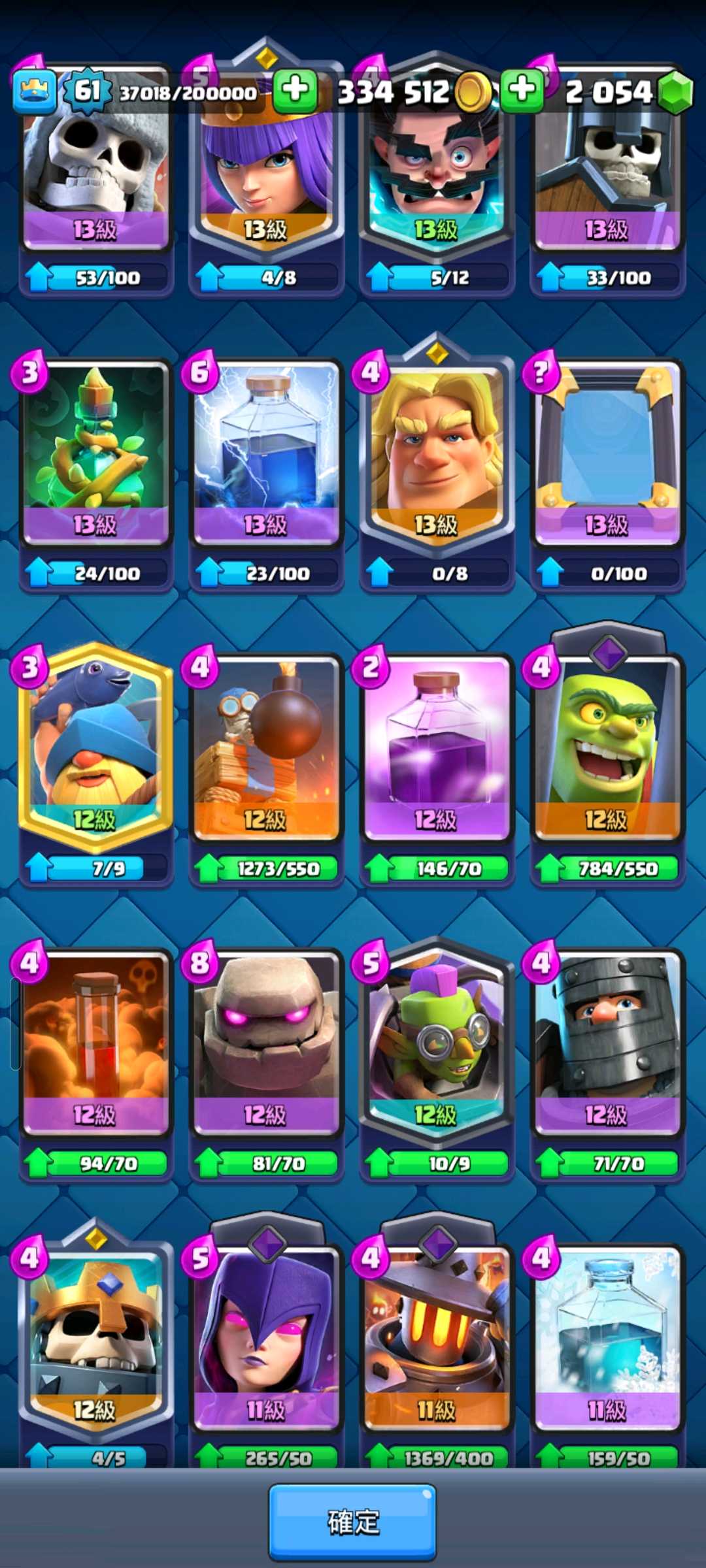706x1568 pixels.
Task: Select the Fisherman card
Action: tap(96, 745)
